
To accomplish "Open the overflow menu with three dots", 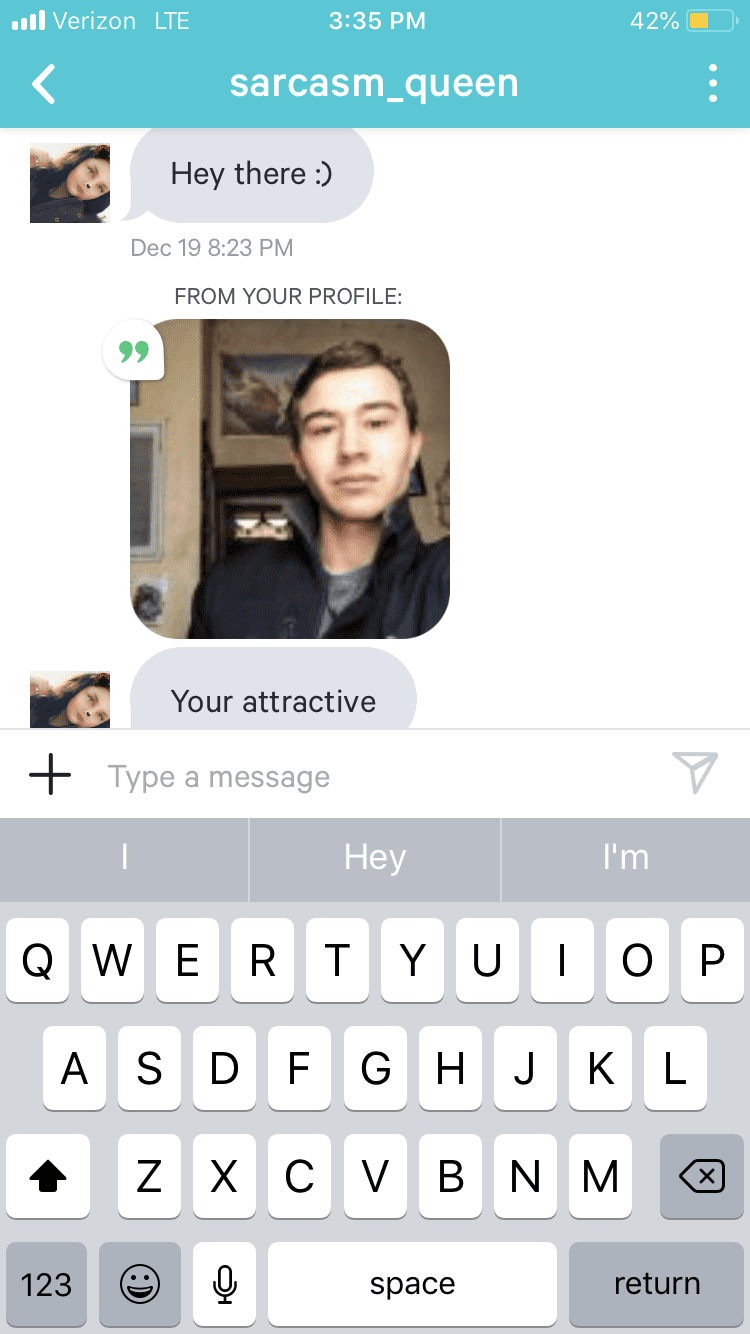I will click(712, 84).
